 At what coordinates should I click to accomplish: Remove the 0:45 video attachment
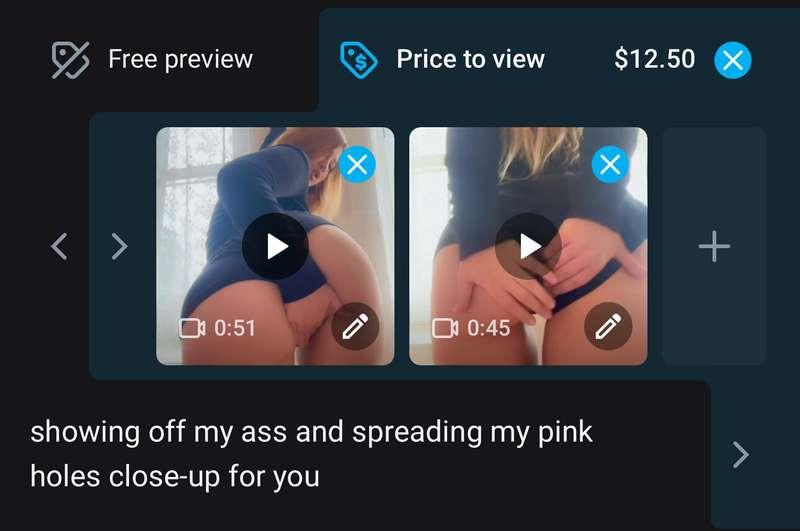(x=610, y=164)
